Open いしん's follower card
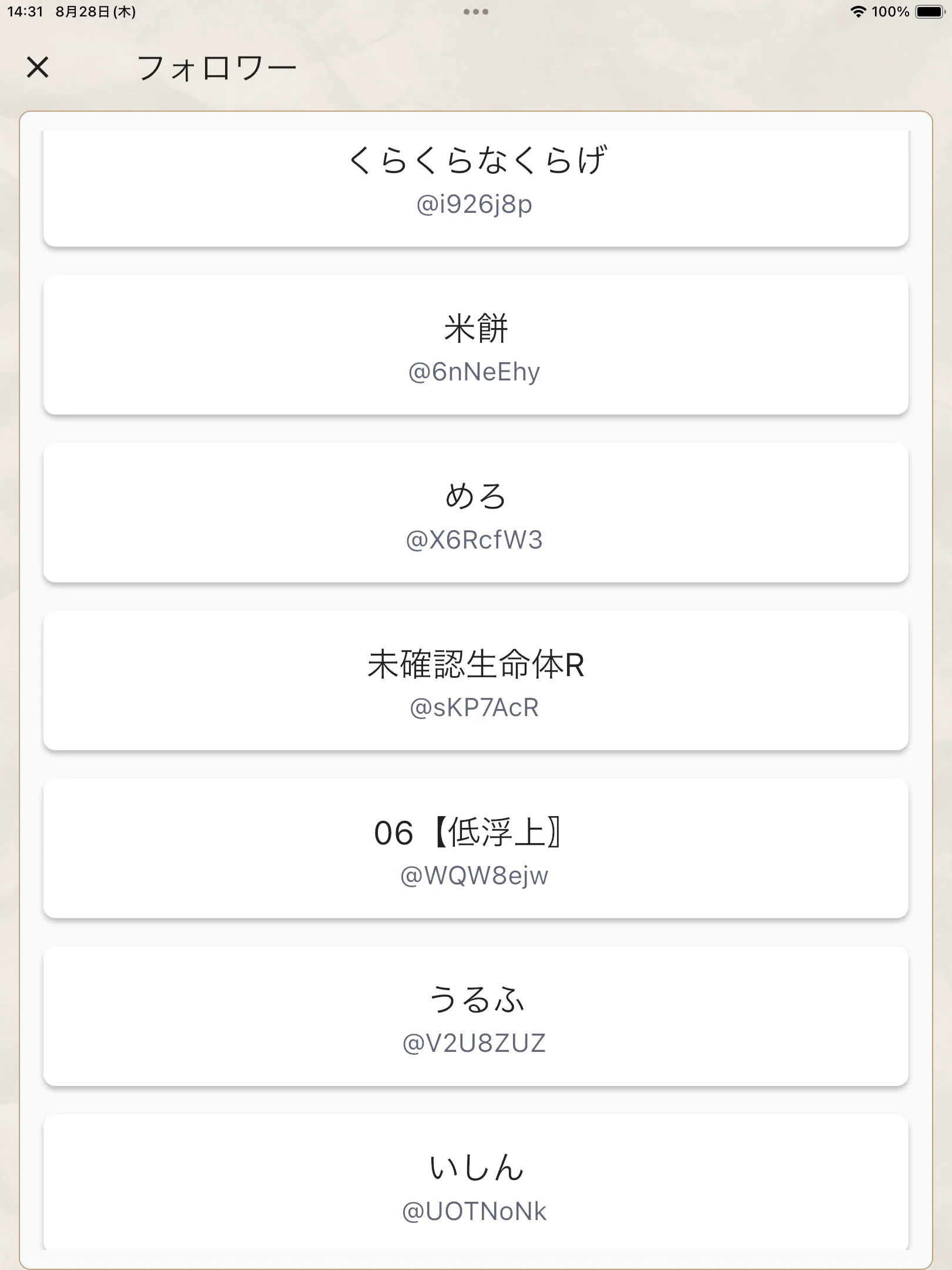952x1270 pixels. point(475,1182)
